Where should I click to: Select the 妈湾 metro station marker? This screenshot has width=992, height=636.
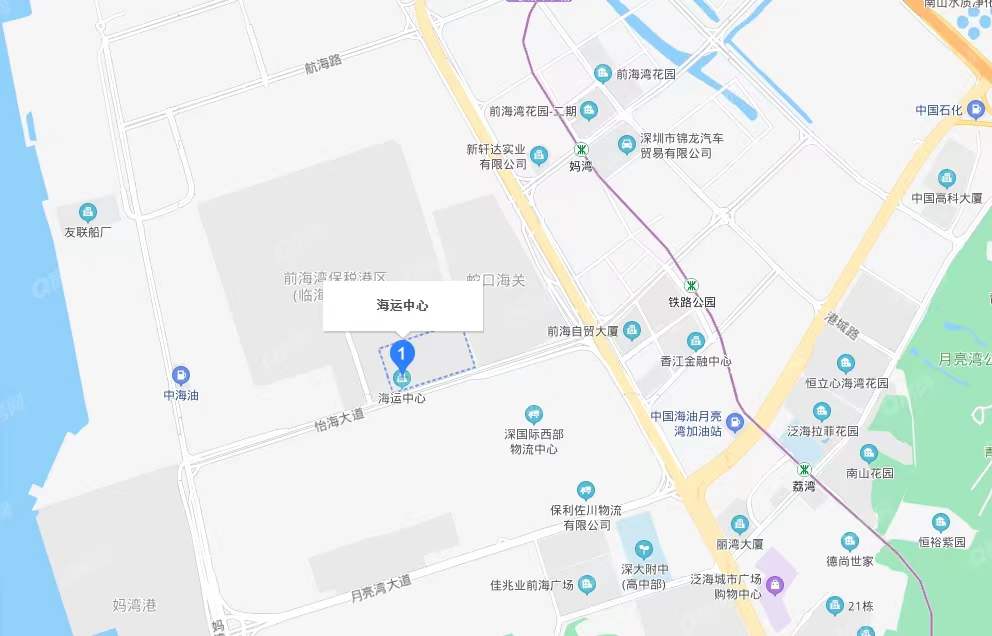(x=581, y=150)
